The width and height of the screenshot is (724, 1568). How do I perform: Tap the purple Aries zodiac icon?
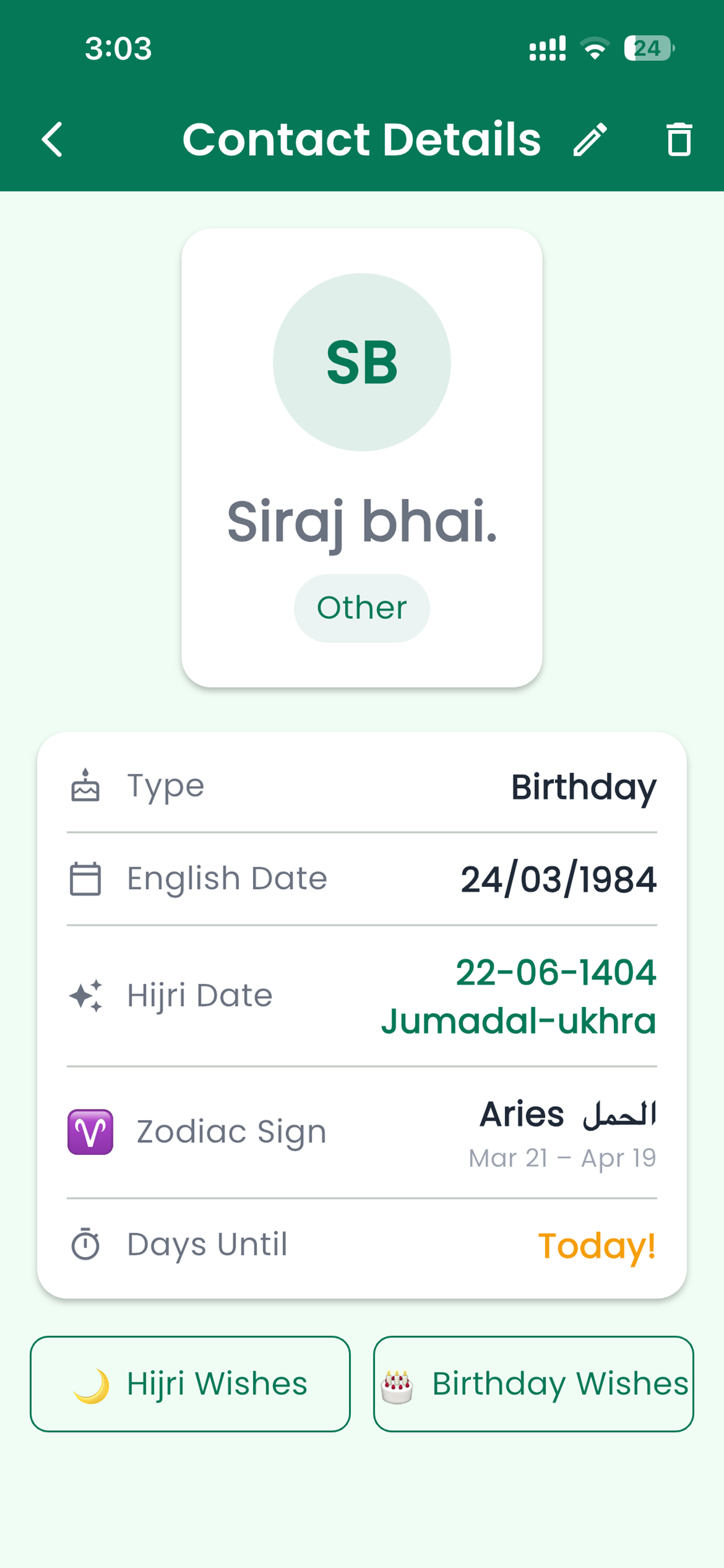click(x=90, y=1131)
